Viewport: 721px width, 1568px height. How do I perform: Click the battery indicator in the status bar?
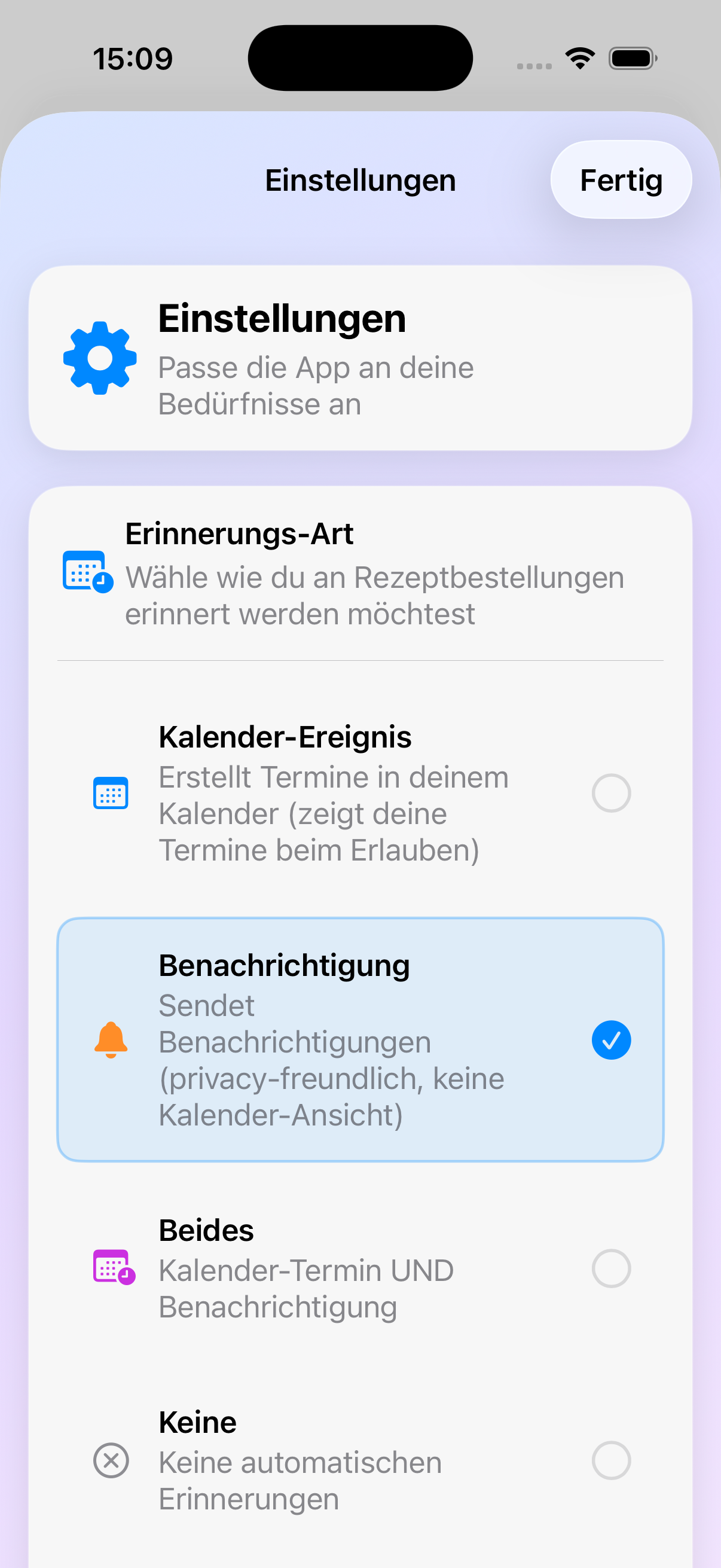[631, 57]
